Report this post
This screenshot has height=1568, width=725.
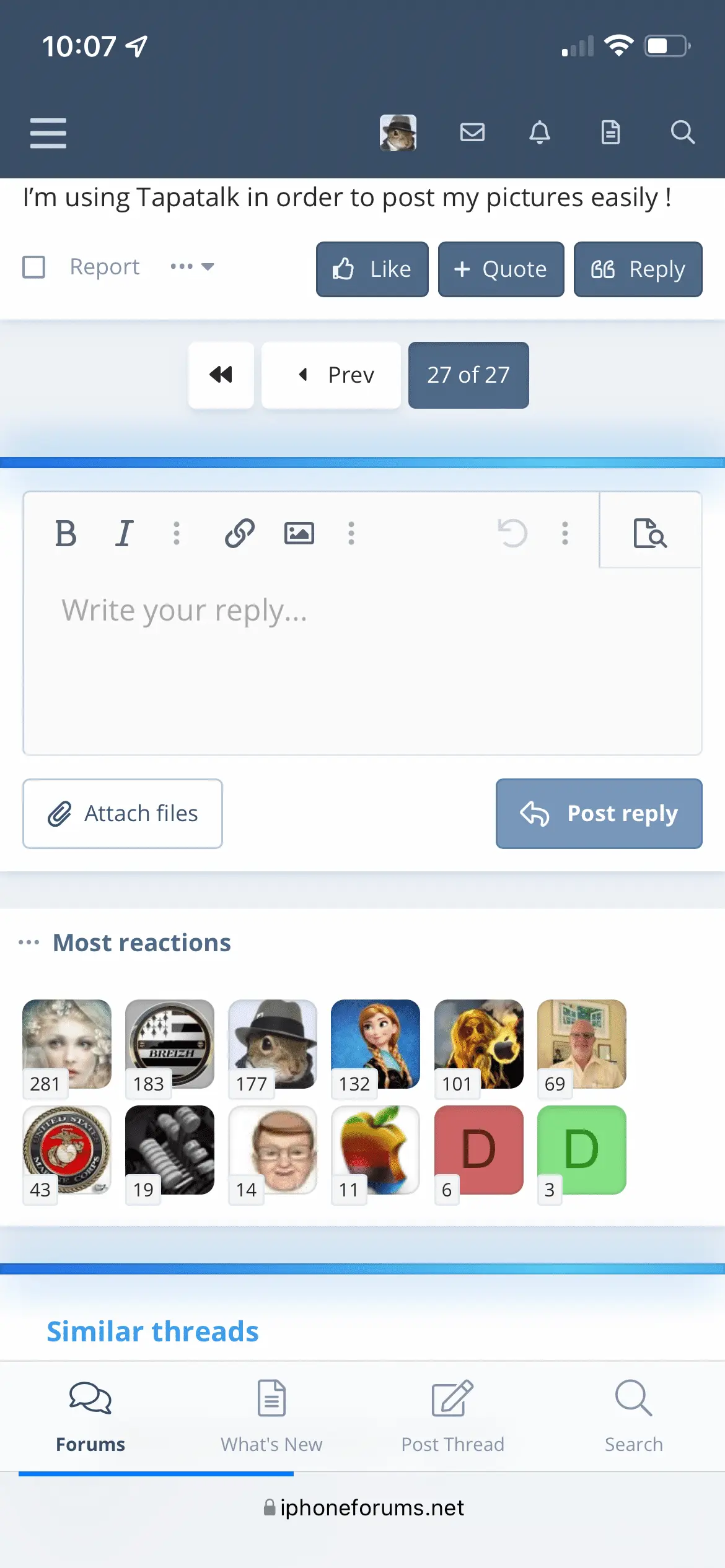tap(104, 267)
